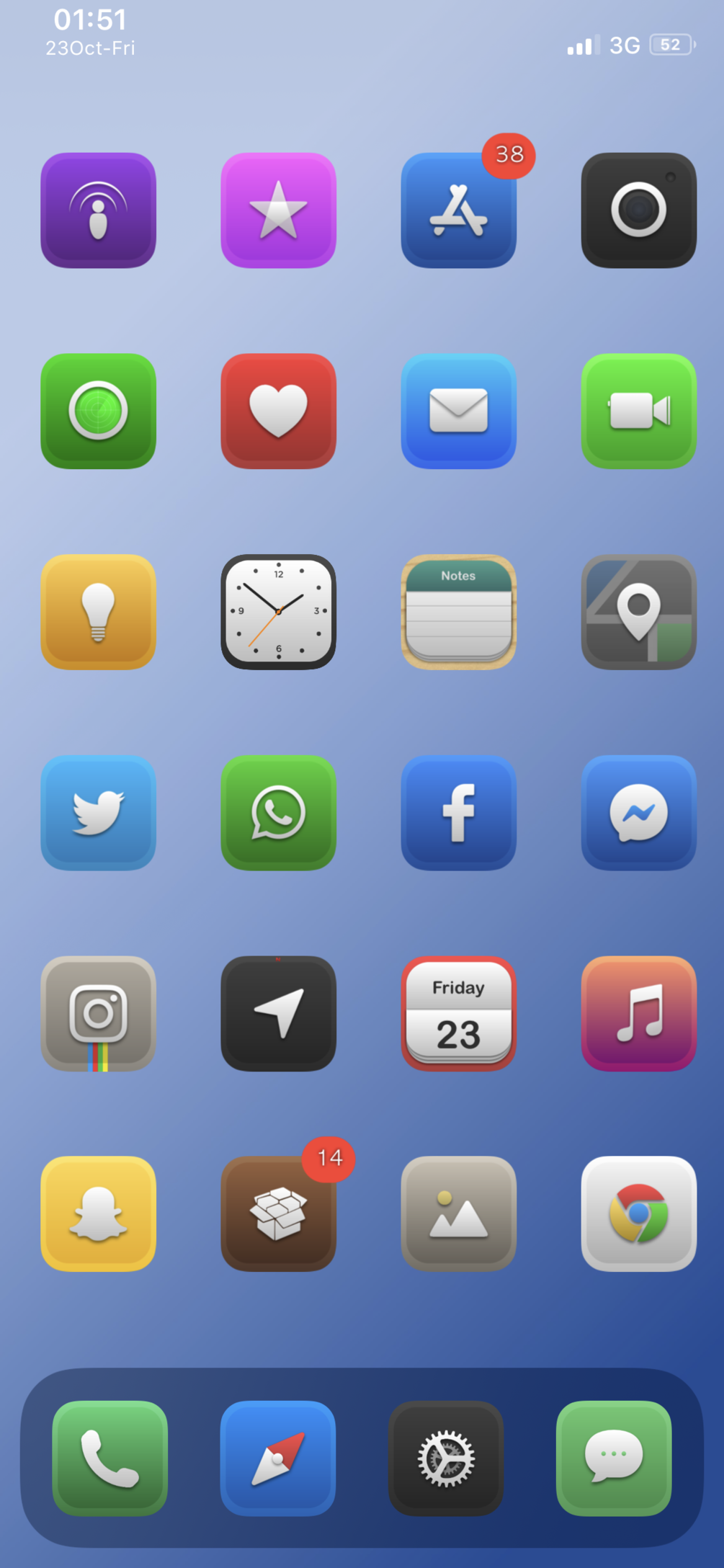Image resolution: width=724 pixels, height=1568 pixels.
Task: Launch Google Chrome
Action: pos(638,1213)
